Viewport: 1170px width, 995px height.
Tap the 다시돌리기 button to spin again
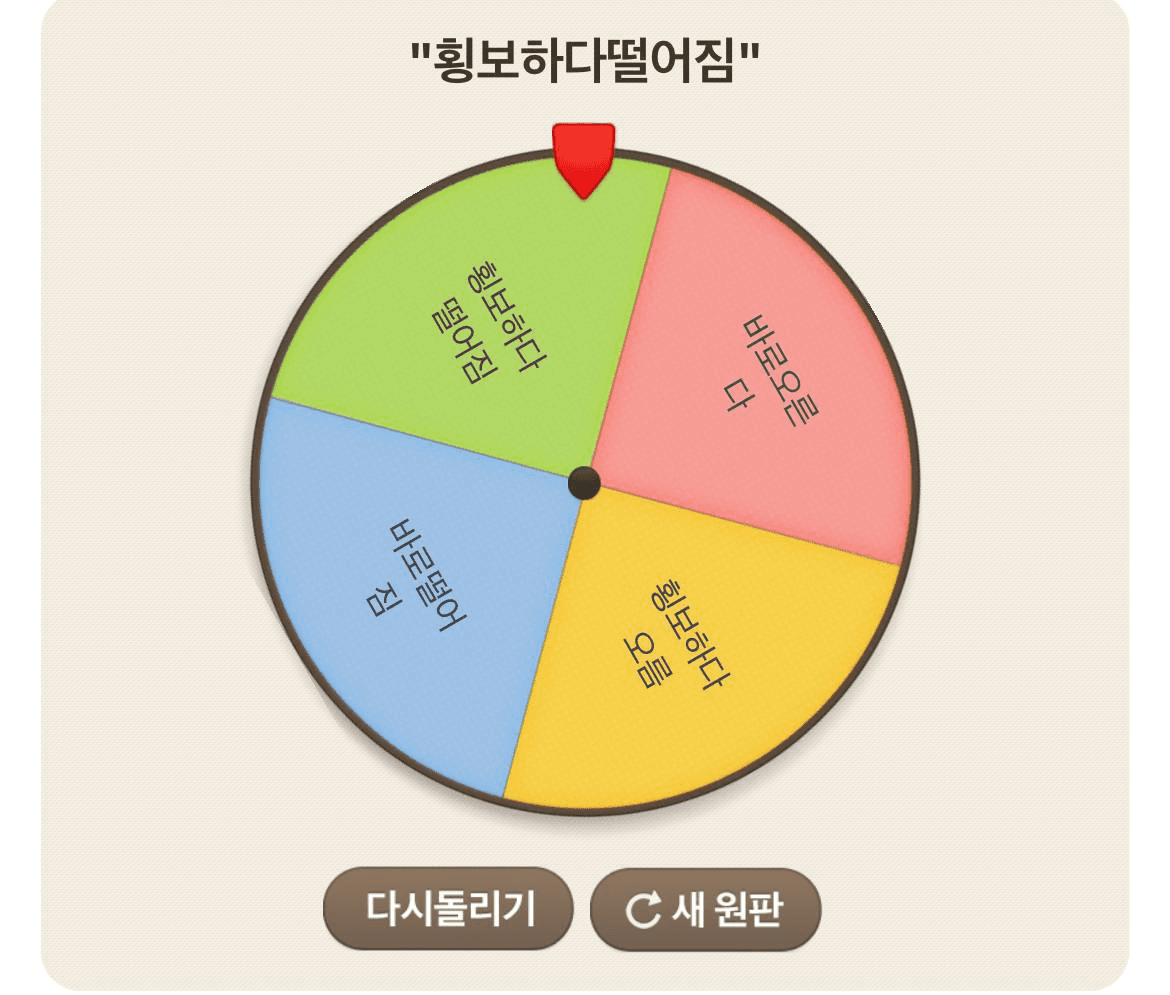(x=448, y=908)
